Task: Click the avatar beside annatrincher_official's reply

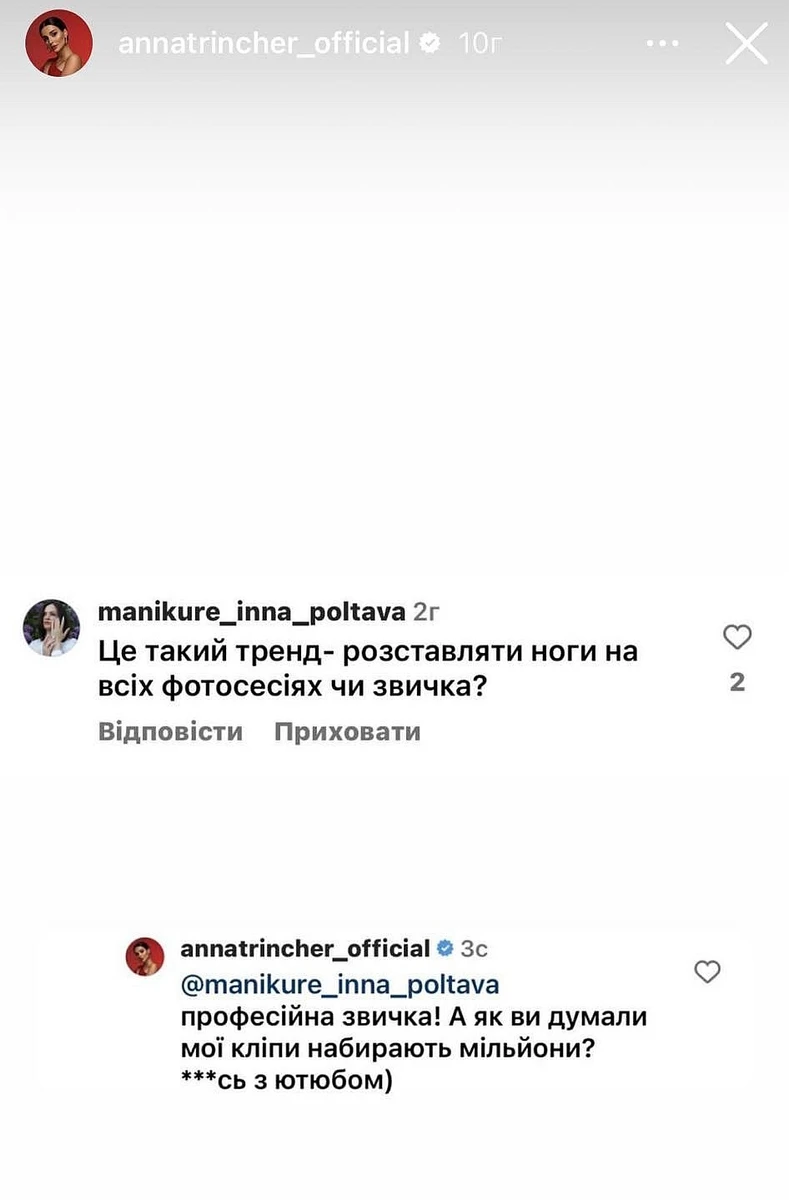Action: click(145, 956)
